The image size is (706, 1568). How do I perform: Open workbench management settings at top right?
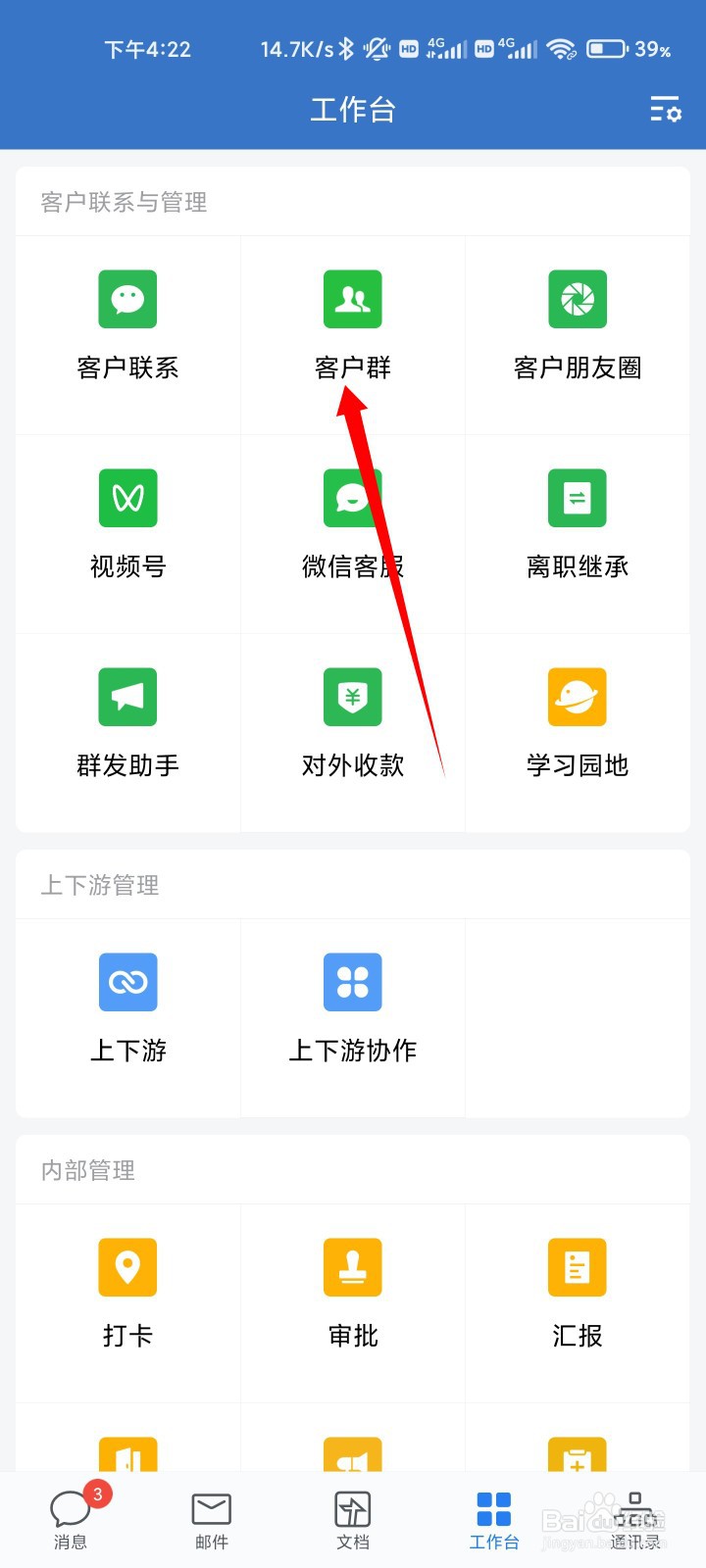(664, 111)
